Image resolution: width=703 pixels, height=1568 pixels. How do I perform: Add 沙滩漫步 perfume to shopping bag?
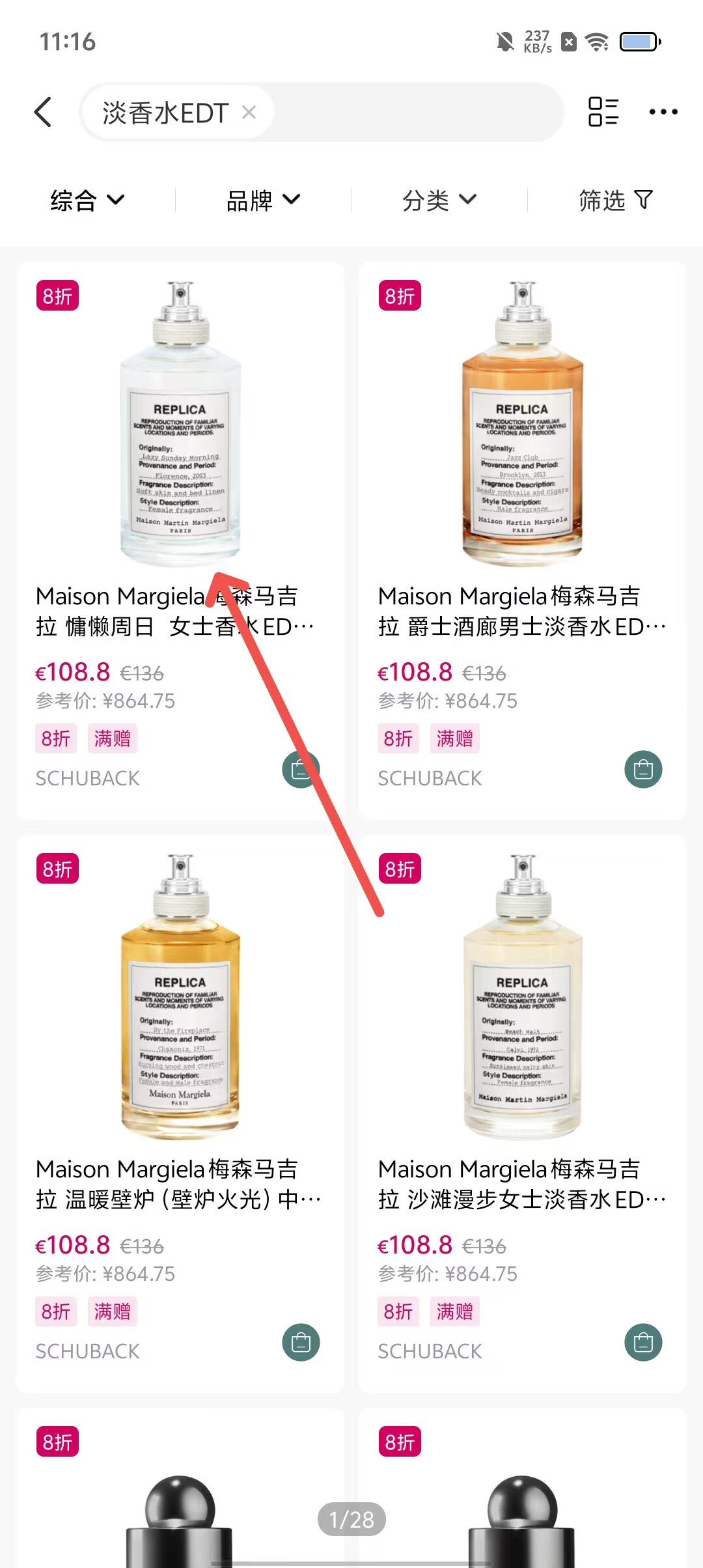point(643,1343)
